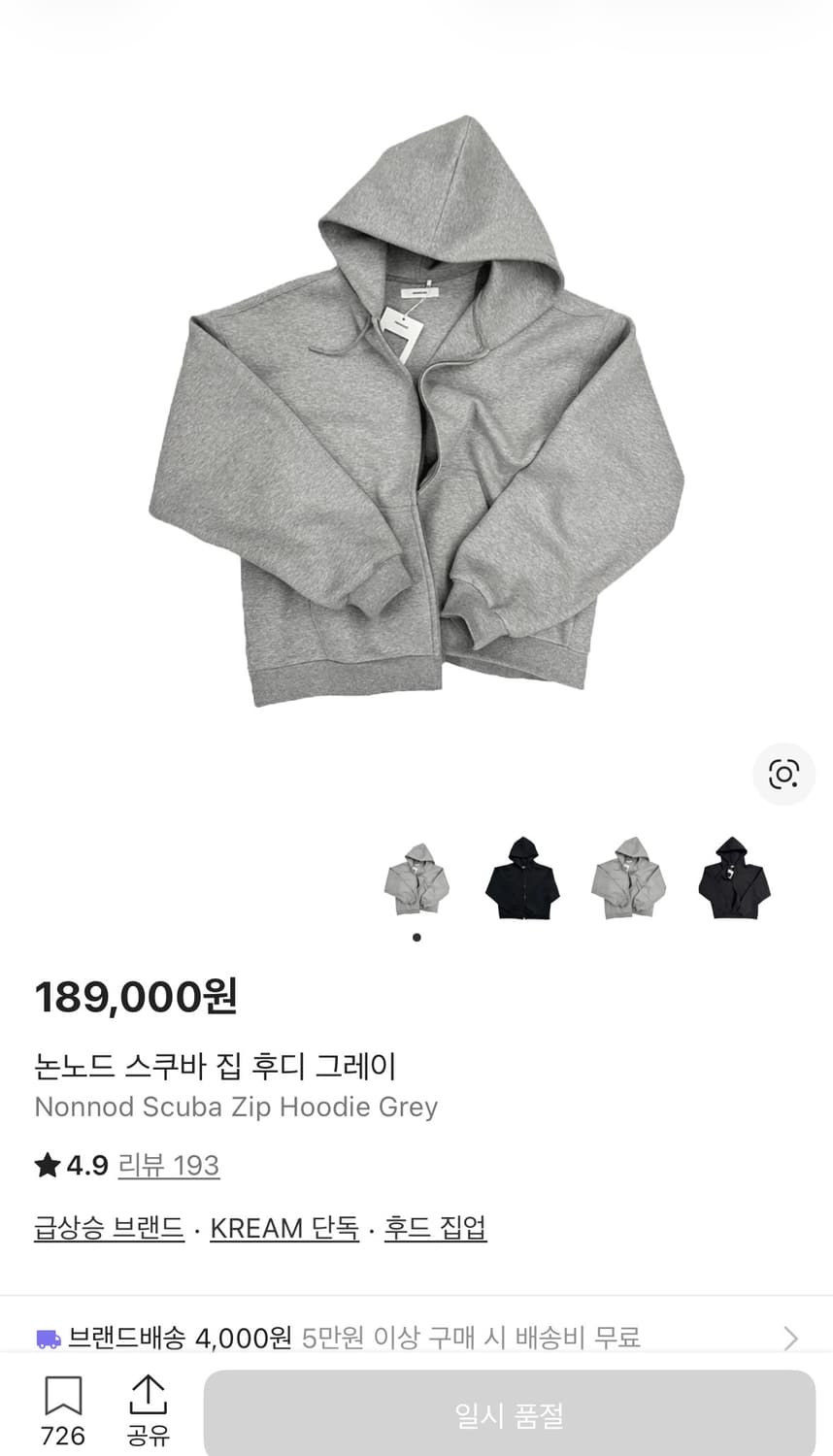The width and height of the screenshot is (833, 1456).
Task: Select the folded grey hoodie thumbnail
Action: (627, 878)
